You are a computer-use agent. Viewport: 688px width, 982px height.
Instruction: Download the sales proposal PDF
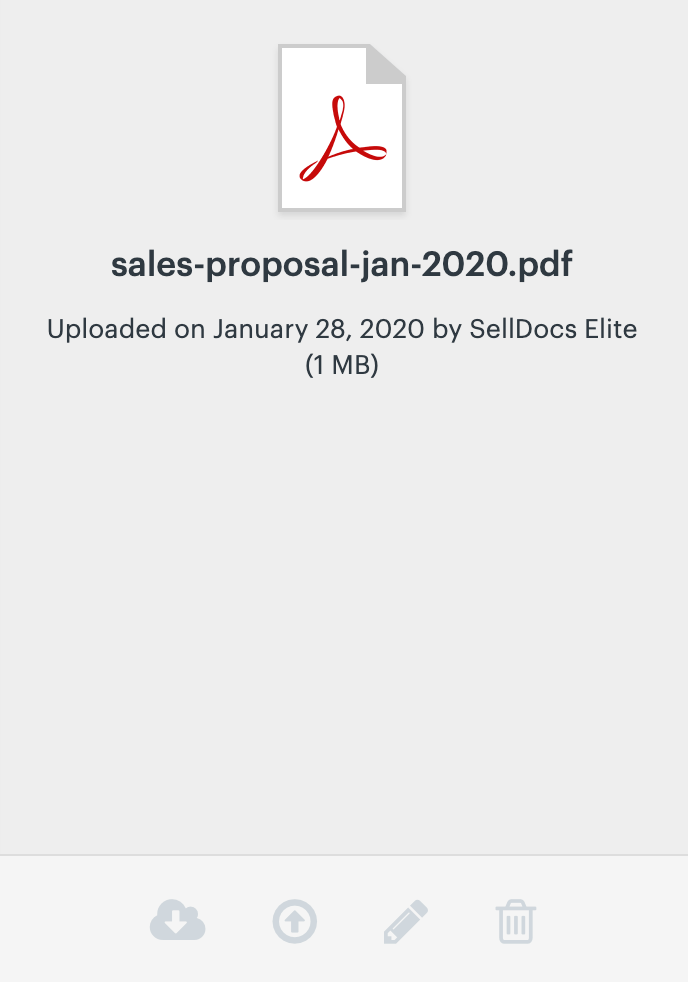(177, 921)
